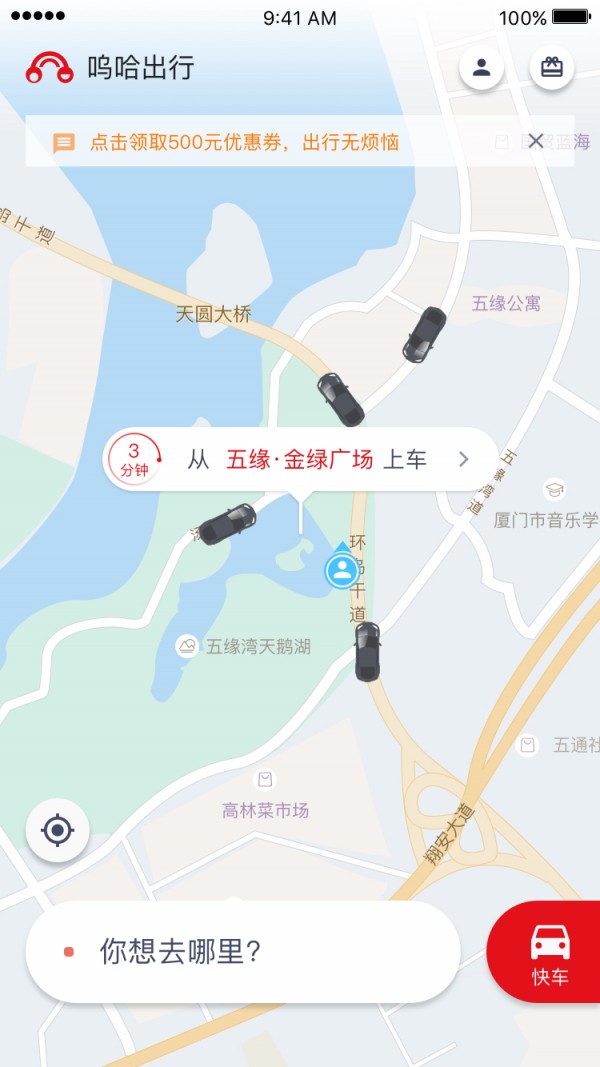Open the user profile icon
Viewport: 600px width, 1067px height.
coord(481,68)
